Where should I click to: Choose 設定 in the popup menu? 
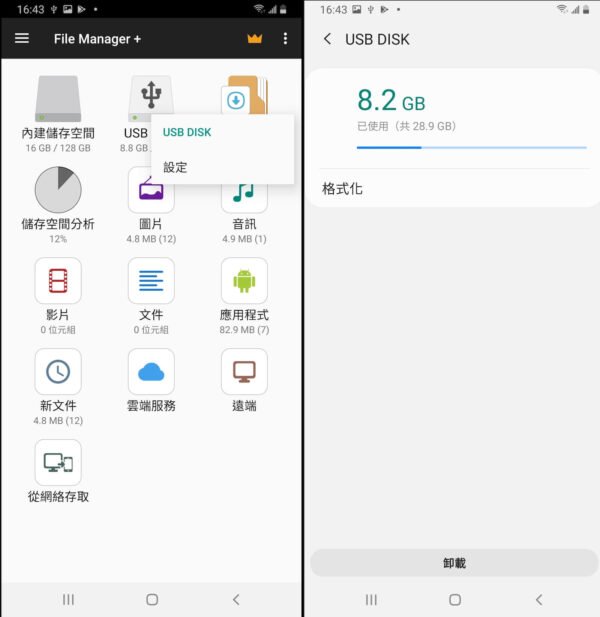click(x=176, y=167)
